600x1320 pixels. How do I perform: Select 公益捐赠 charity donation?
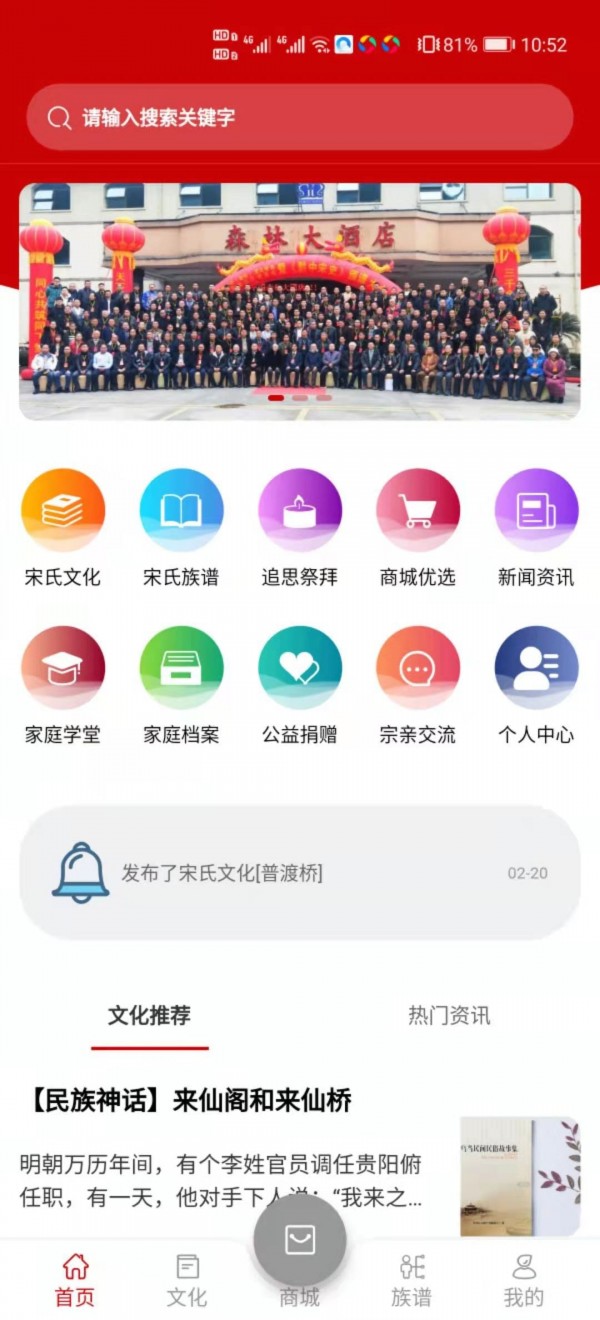300,686
